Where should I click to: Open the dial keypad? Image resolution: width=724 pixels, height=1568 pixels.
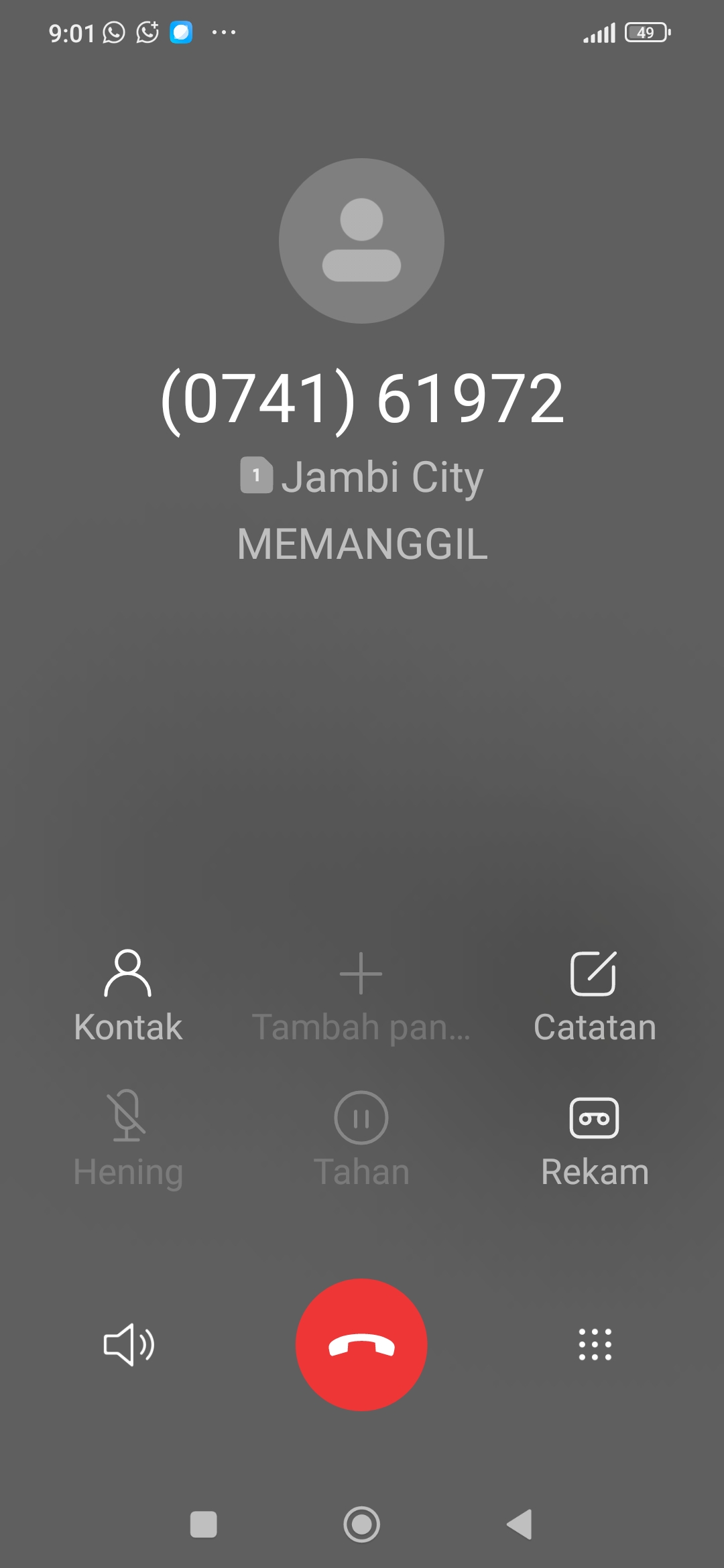595,1344
